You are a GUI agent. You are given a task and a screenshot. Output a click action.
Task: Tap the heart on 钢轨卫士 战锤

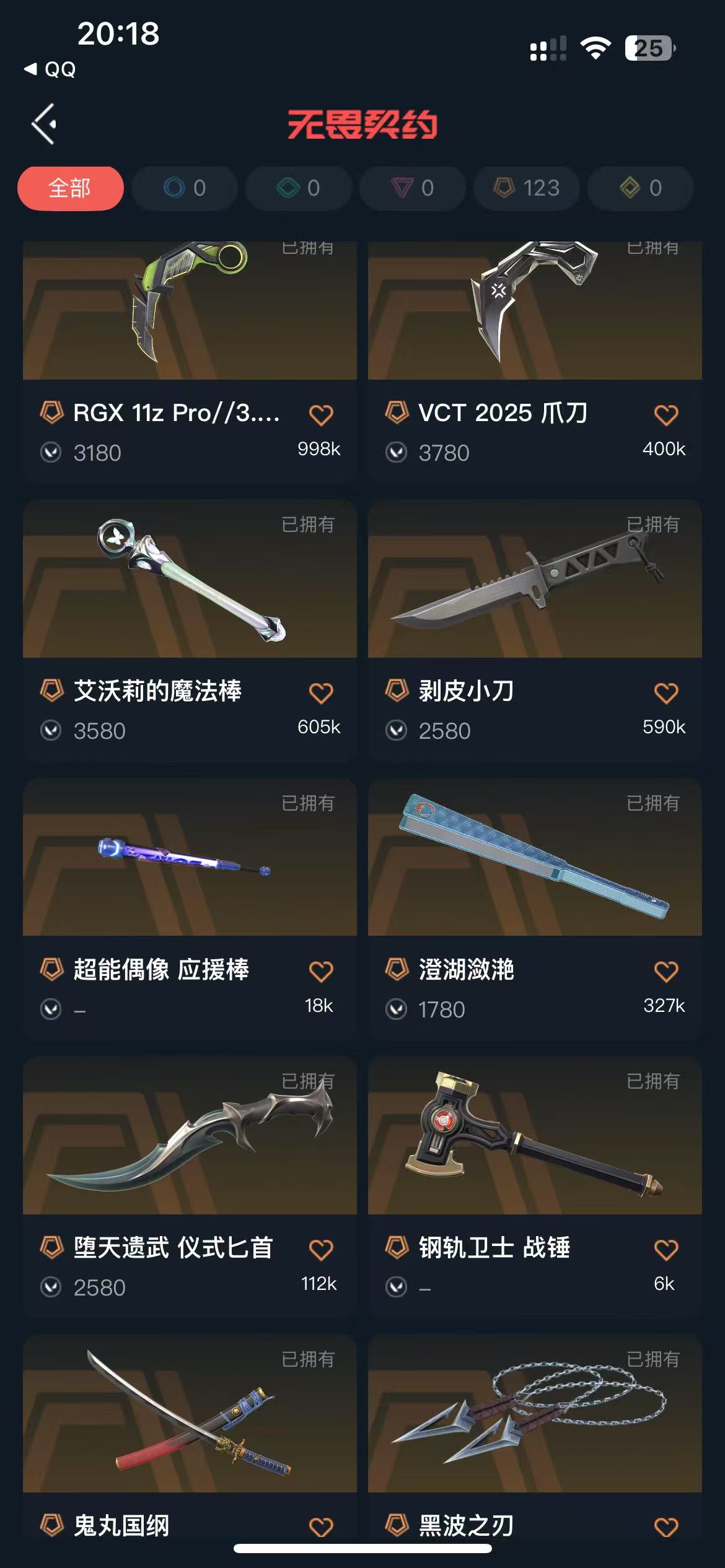click(666, 1249)
